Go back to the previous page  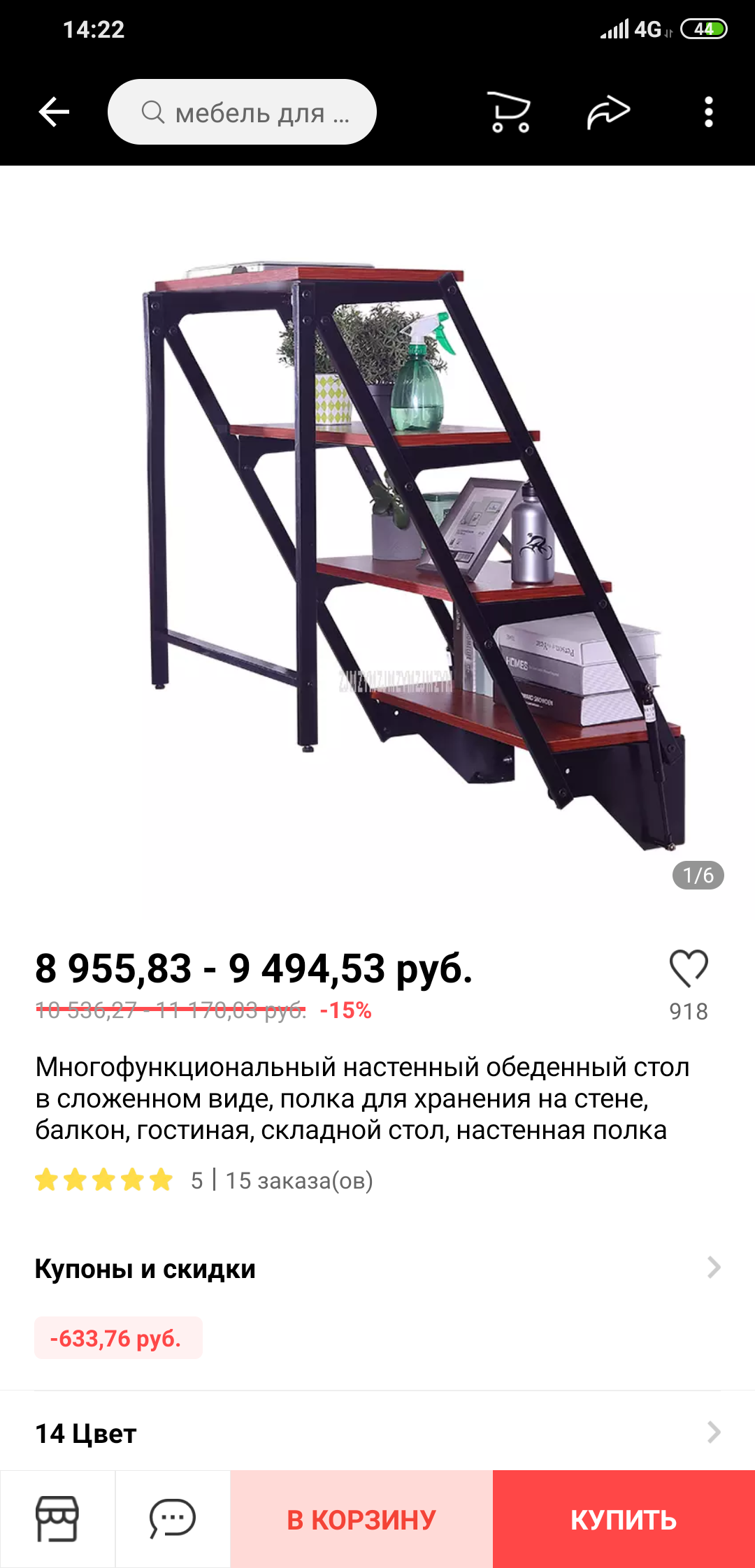[x=54, y=112]
